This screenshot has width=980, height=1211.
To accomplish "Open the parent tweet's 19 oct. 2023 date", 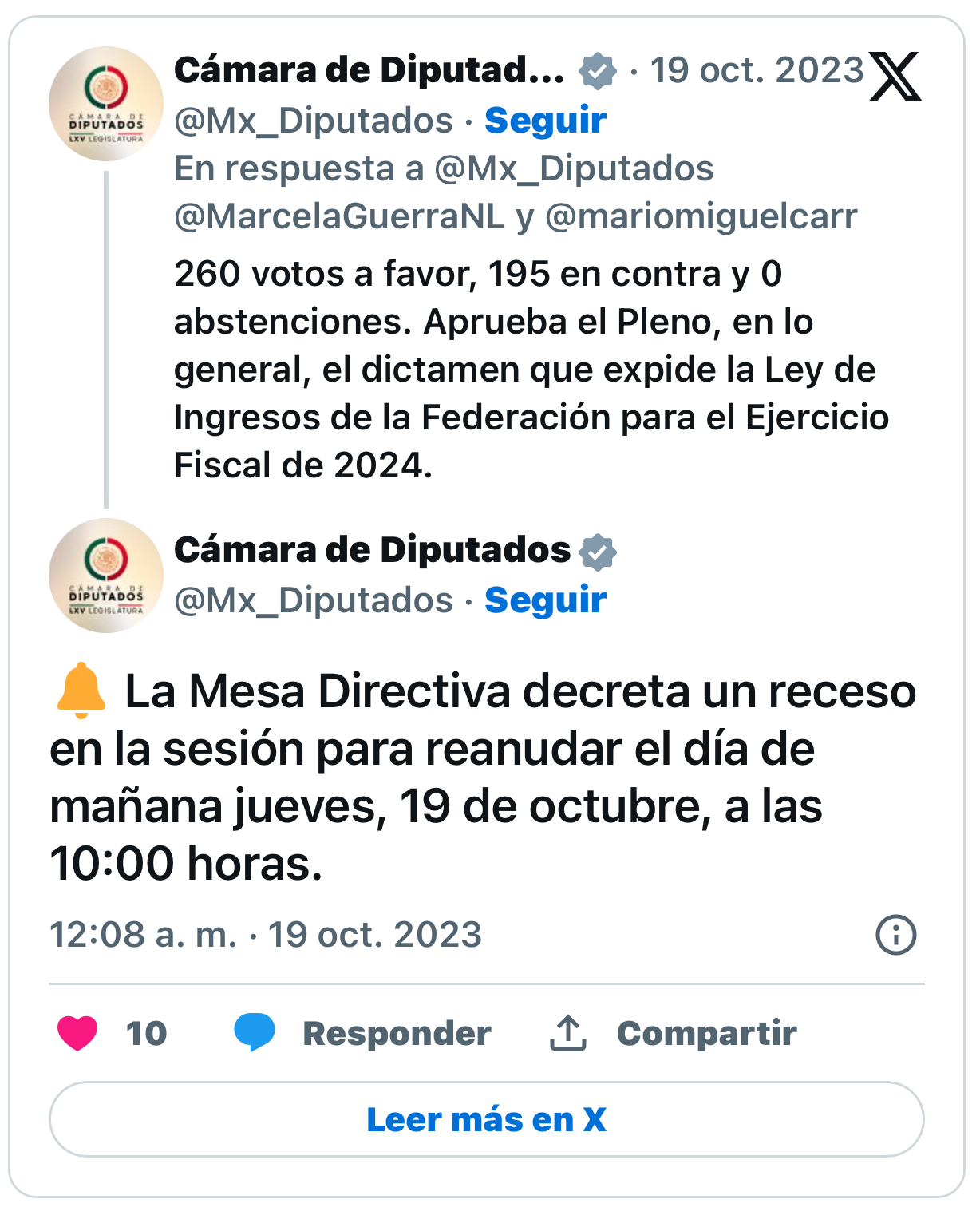I will 756,70.
